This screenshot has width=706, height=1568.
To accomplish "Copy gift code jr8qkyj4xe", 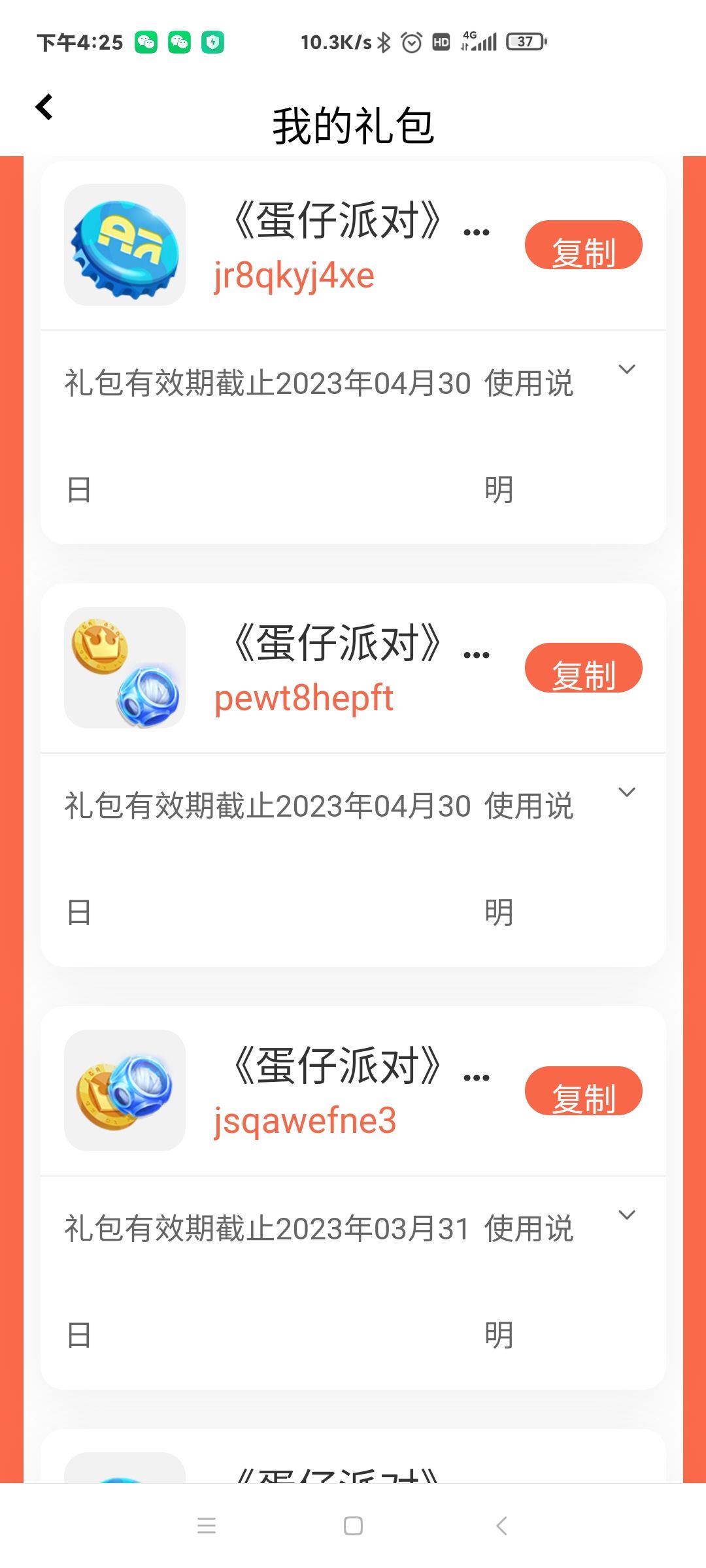I will coord(583,245).
